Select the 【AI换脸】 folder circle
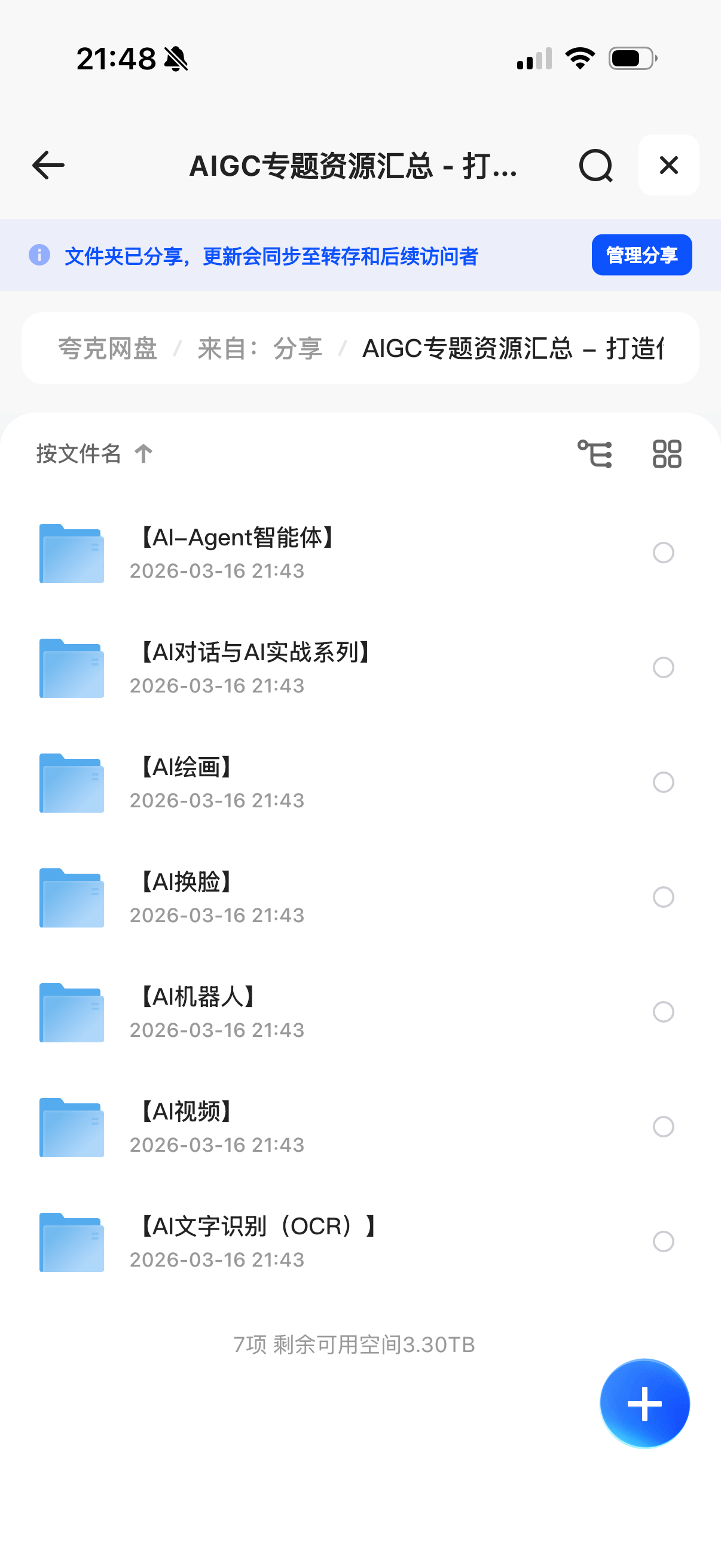721x1568 pixels. pyautogui.click(x=663, y=897)
